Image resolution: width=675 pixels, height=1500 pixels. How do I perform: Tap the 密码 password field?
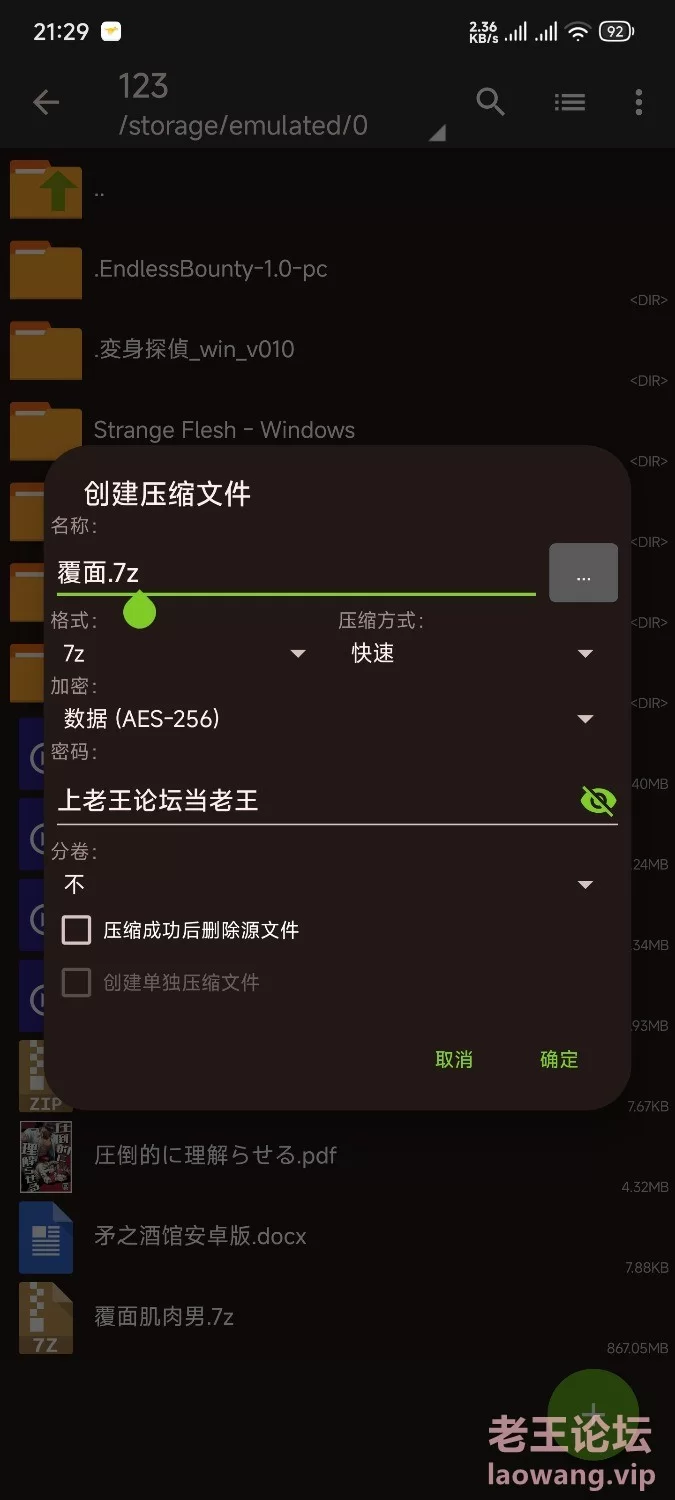pyautogui.click(x=315, y=800)
